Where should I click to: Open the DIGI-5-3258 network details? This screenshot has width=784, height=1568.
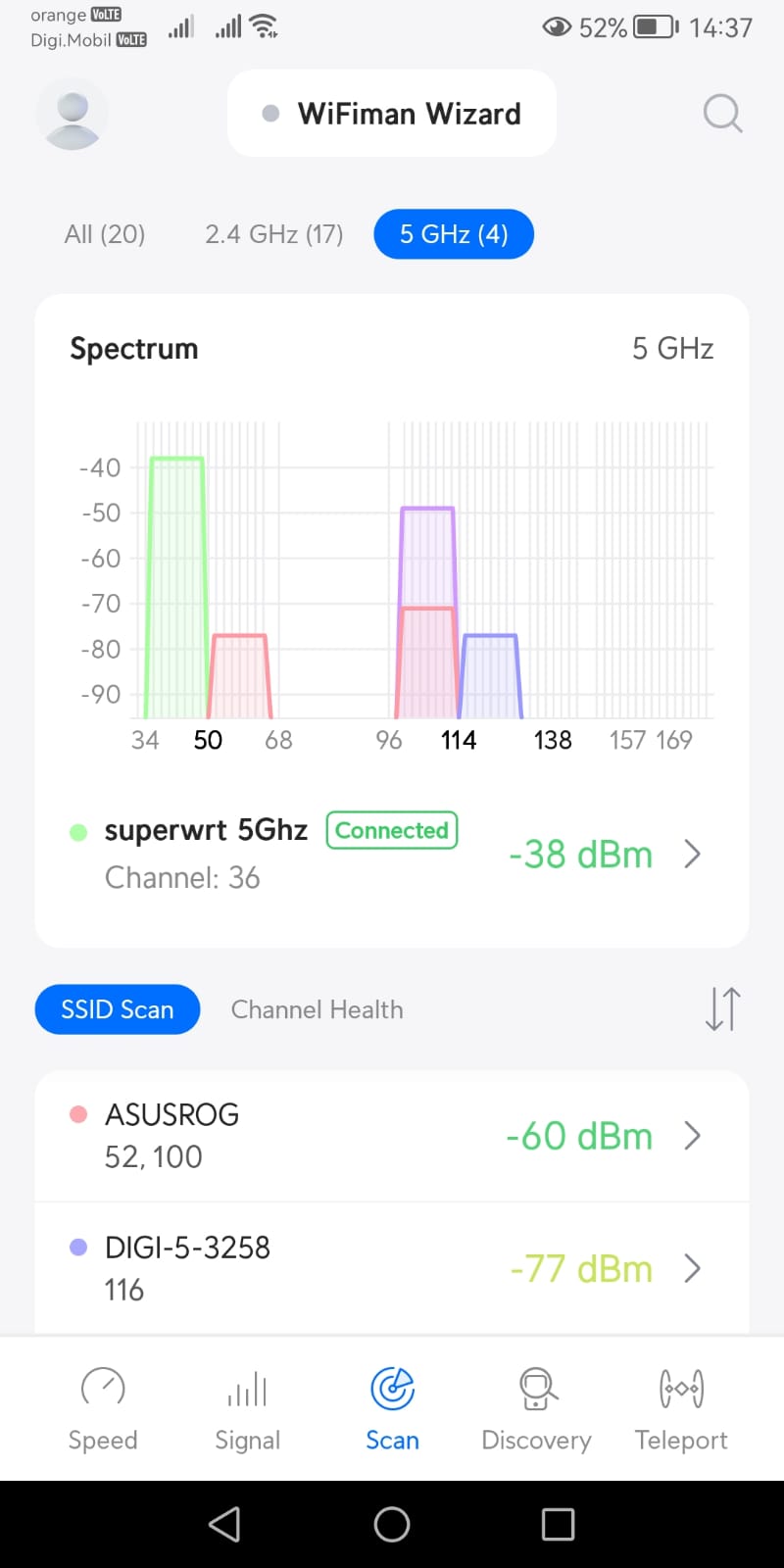[x=392, y=1268]
